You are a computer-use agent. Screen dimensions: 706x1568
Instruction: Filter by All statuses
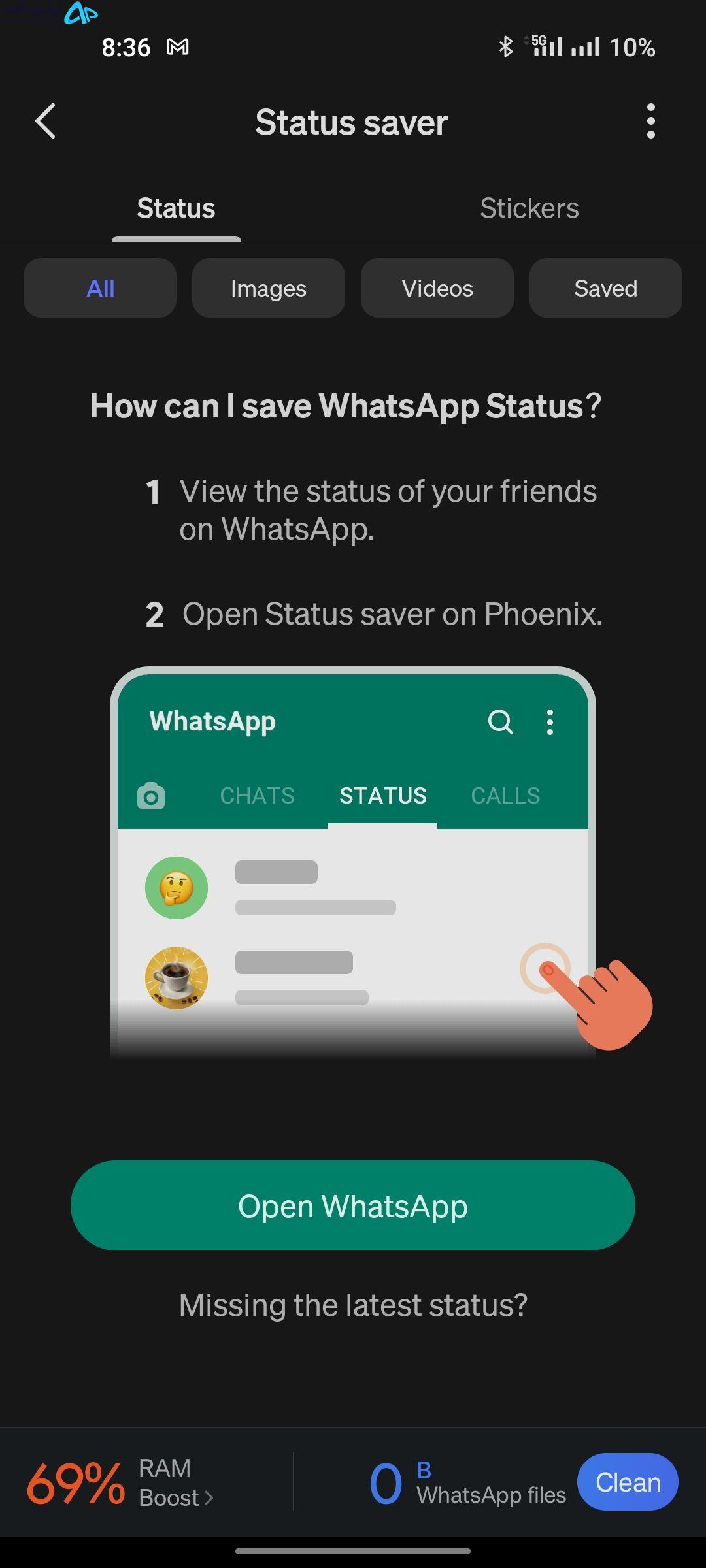tap(100, 288)
